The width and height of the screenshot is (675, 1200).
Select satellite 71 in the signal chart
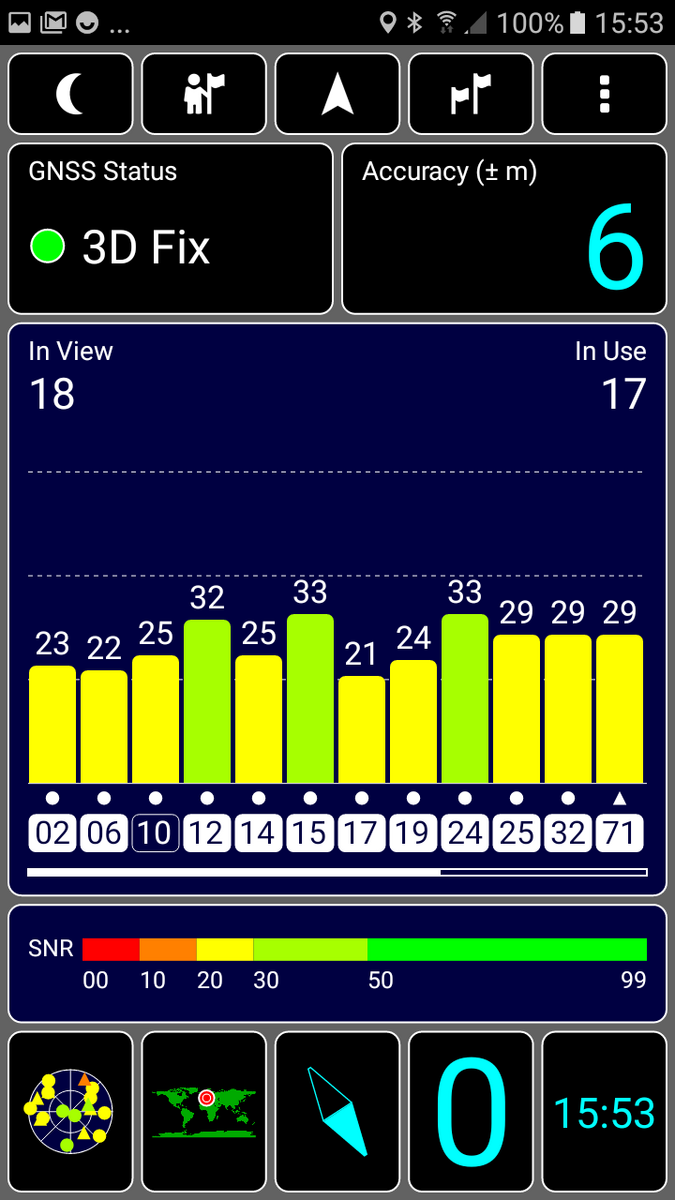(x=620, y=833)
